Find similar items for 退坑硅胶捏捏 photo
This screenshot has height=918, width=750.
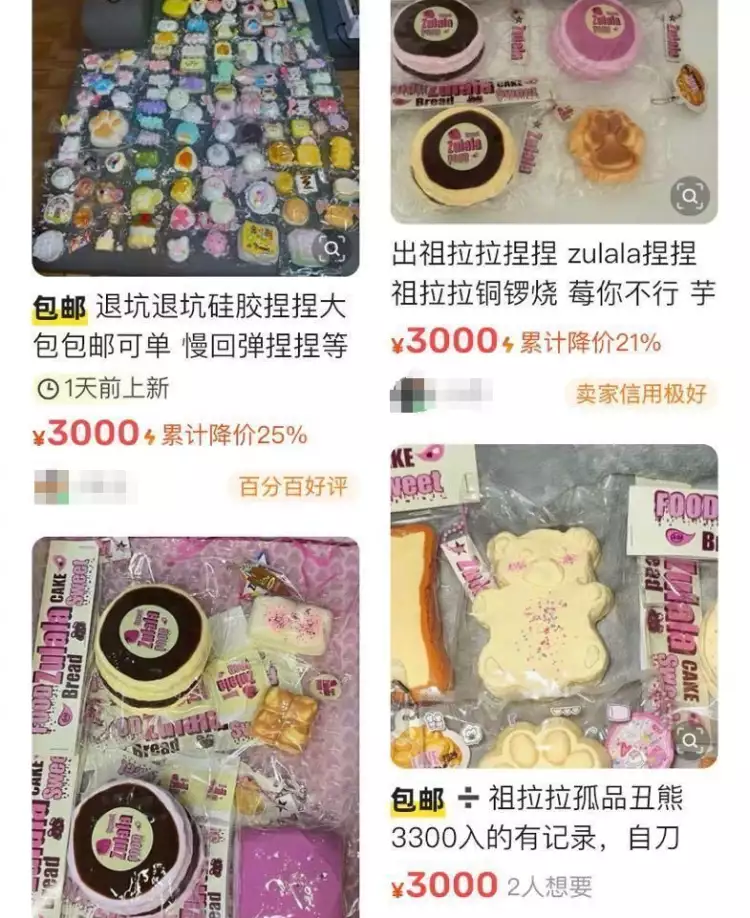(x=333, y=248)
